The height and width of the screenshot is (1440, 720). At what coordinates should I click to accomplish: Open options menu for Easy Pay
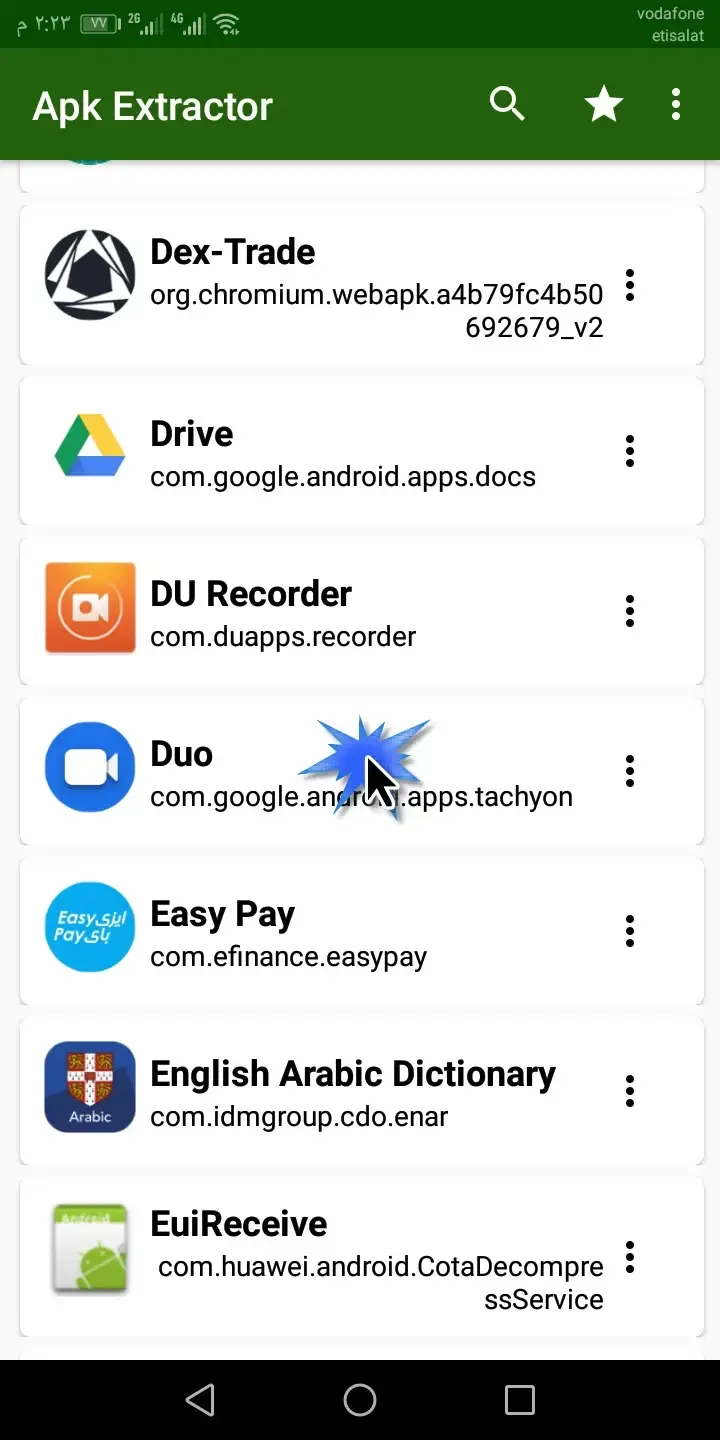point(630,930)
